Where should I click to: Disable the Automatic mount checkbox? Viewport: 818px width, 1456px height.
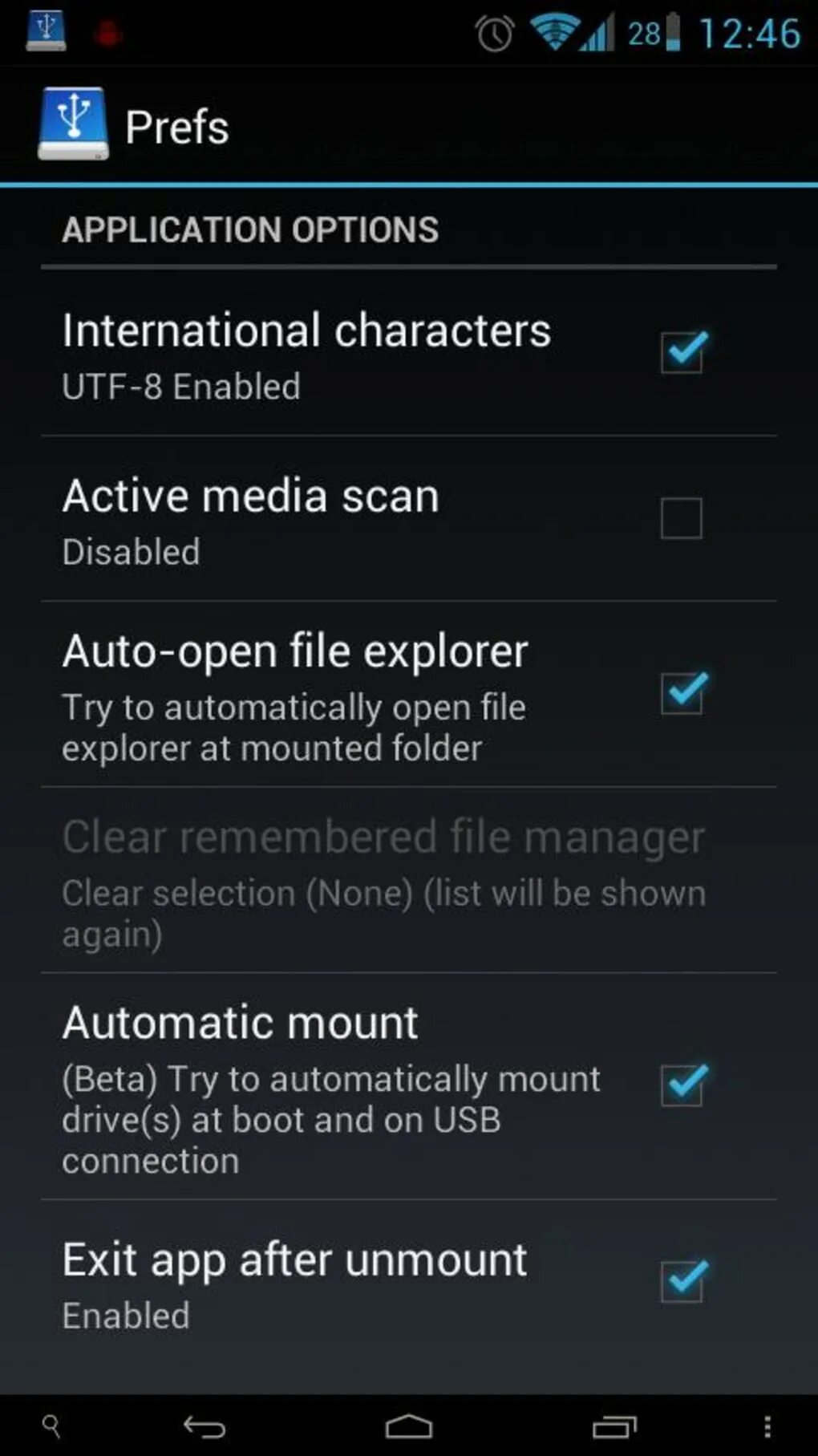pos(682,1085)
